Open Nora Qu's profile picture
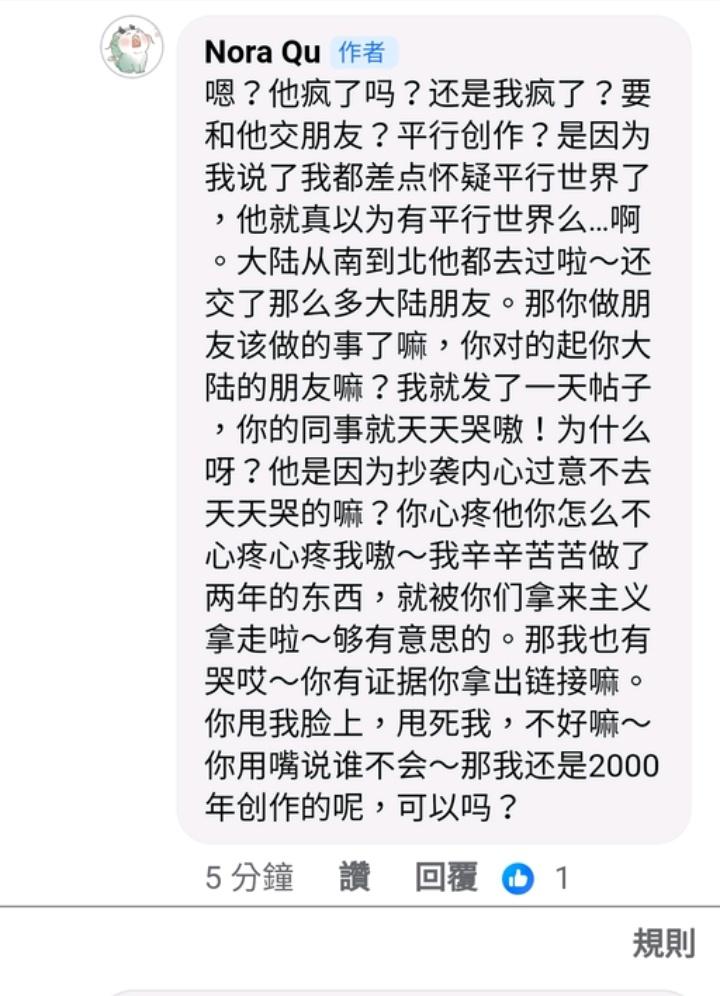 (x=132, y=47)
